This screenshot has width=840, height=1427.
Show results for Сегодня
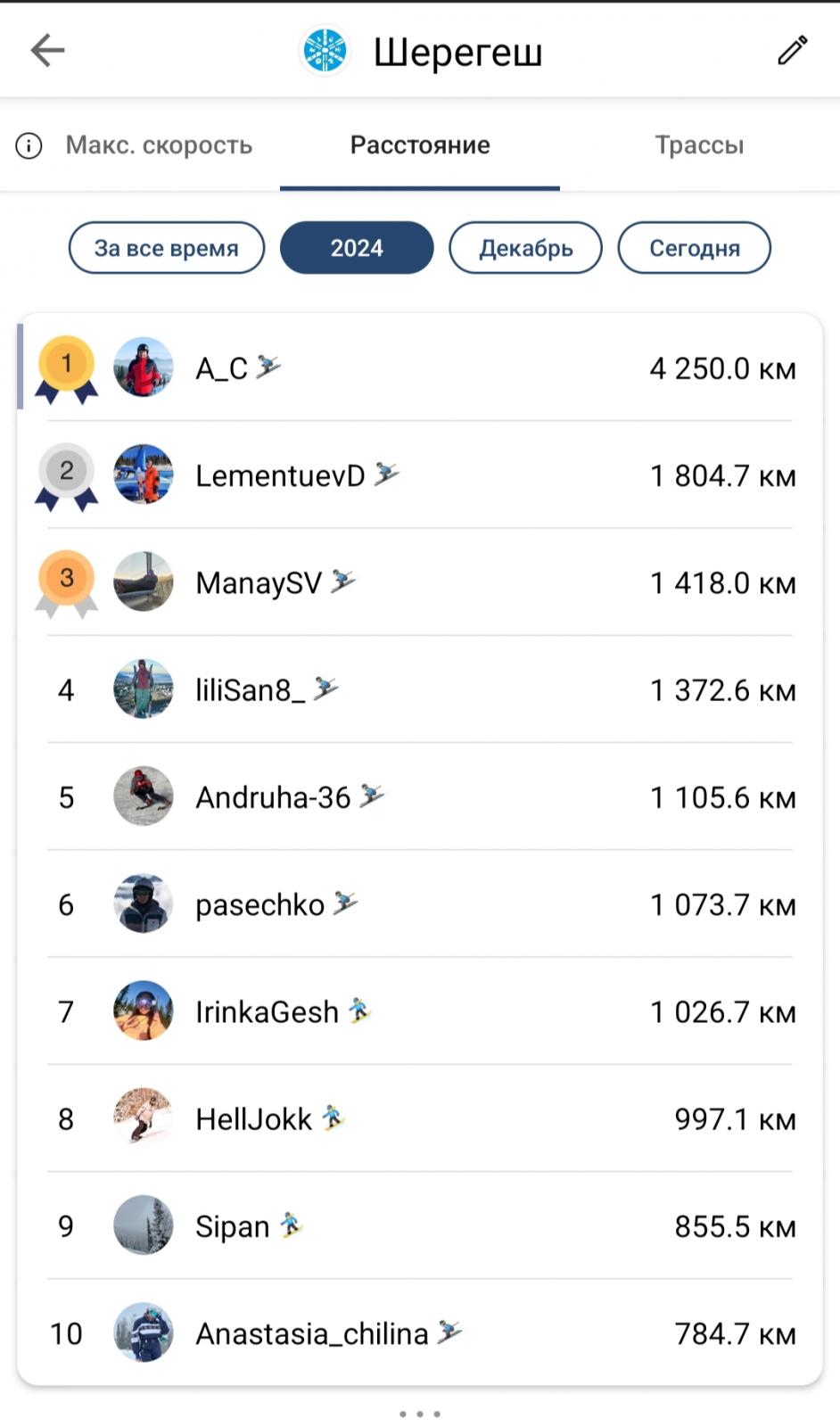click(694, 248)
